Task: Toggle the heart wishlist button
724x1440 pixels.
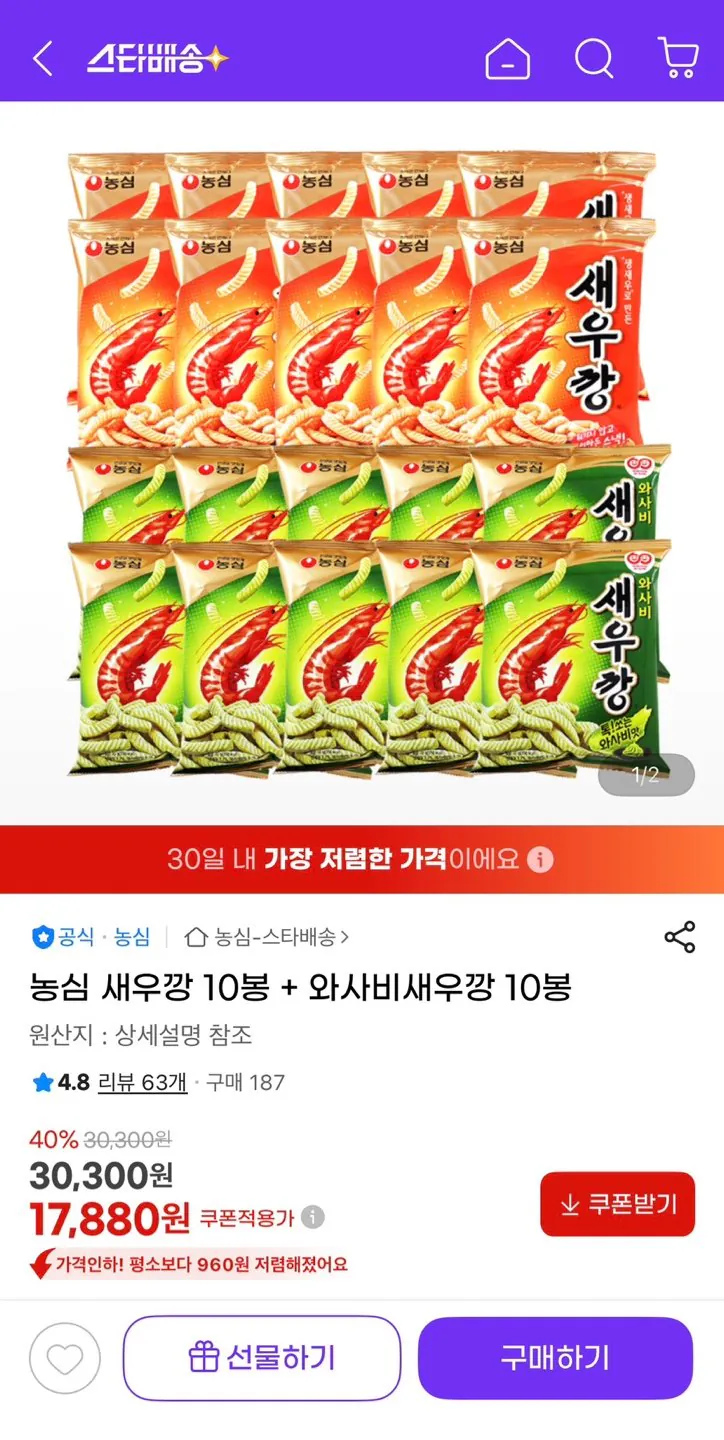Action: [64, 1357]
